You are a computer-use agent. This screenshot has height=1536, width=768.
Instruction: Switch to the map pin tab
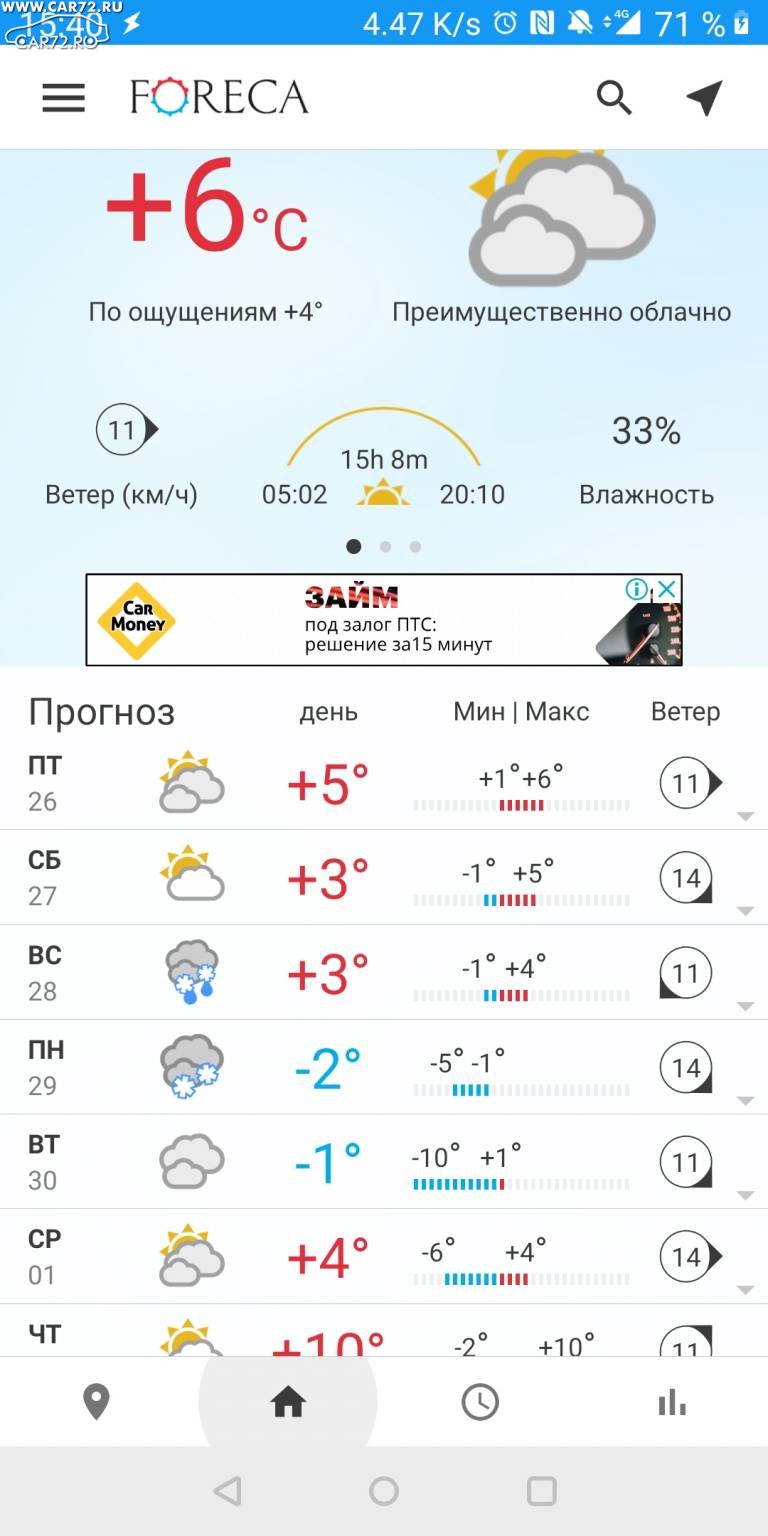(96, 1402)
